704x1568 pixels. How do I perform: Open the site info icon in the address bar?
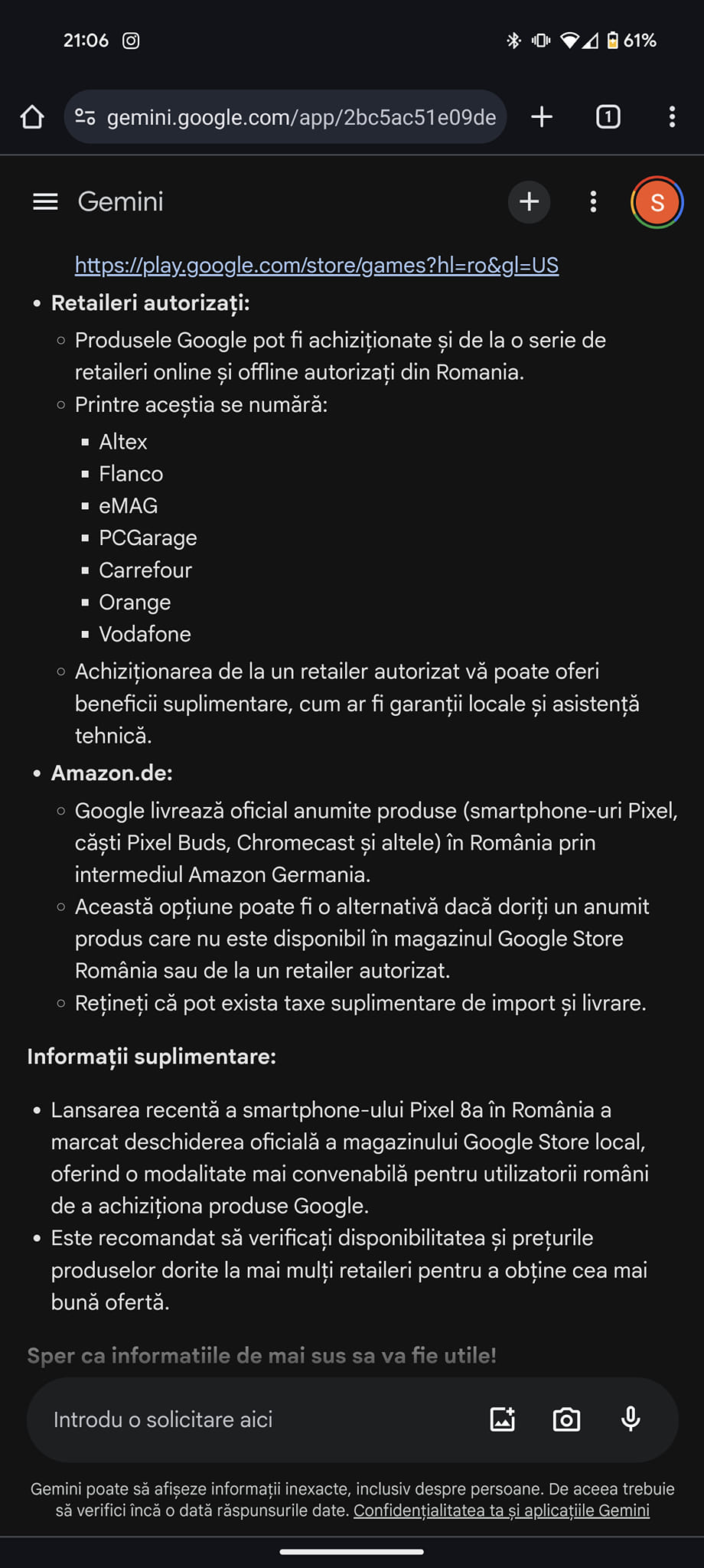click(x=85, y=117)
